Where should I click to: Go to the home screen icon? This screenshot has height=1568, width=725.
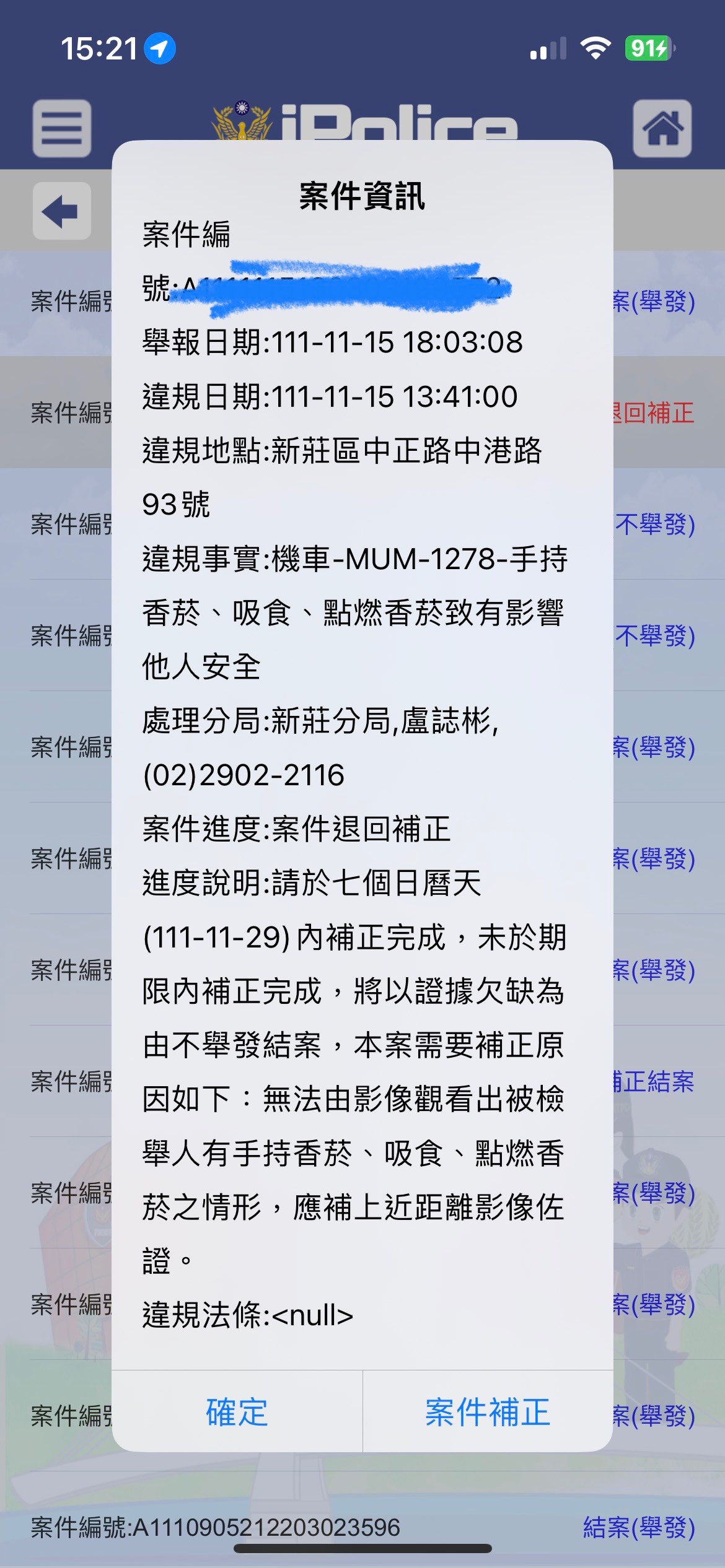click(x=662, y=128)
